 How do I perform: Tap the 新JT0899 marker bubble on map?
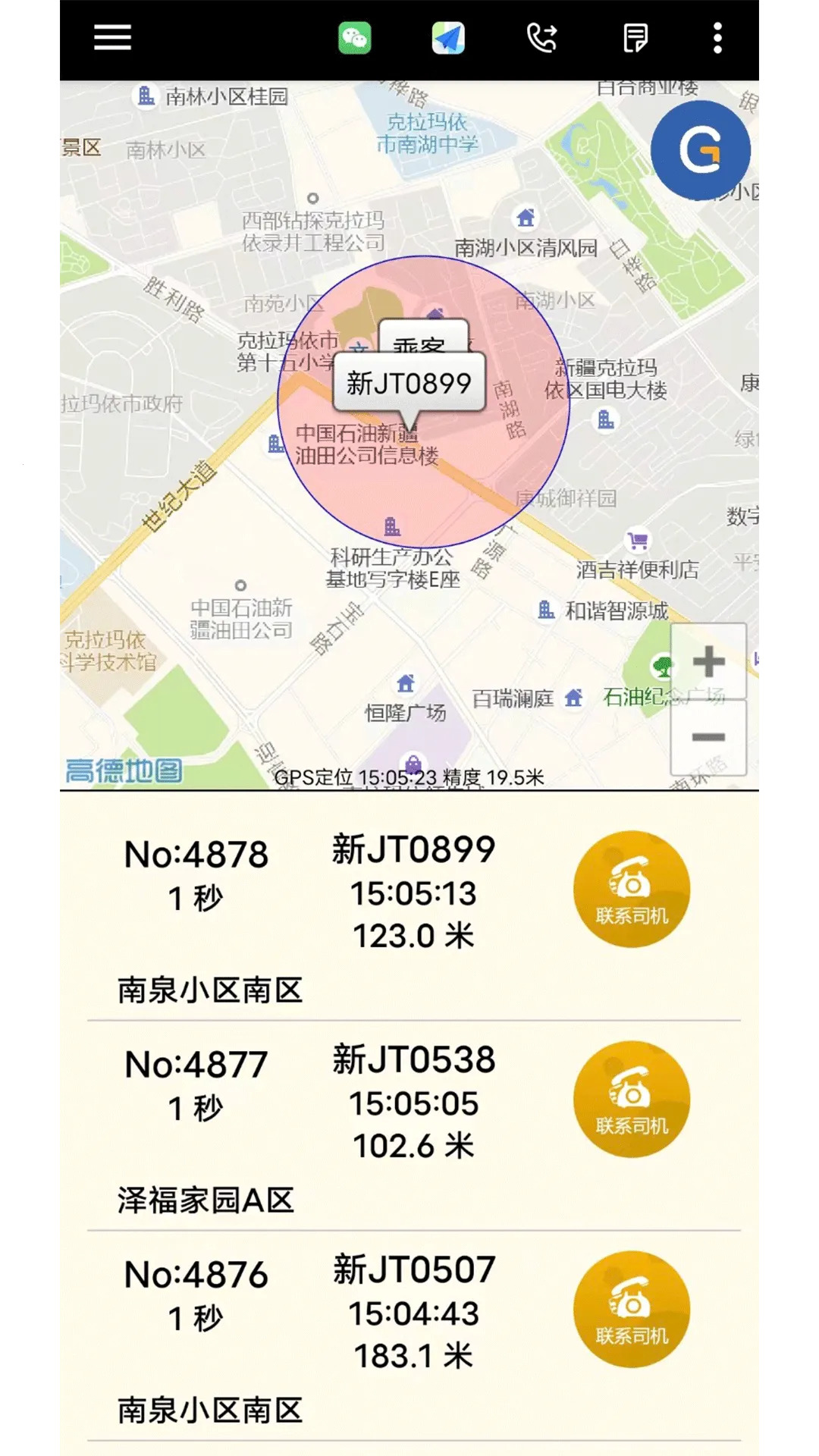pyautogui.click(x=409, y=383)
